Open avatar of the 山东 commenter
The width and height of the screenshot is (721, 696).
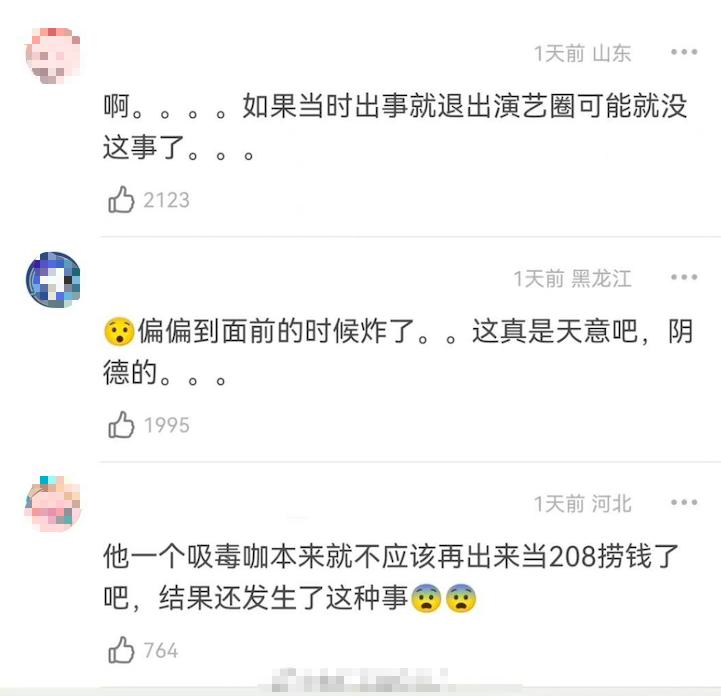point(52,56)
